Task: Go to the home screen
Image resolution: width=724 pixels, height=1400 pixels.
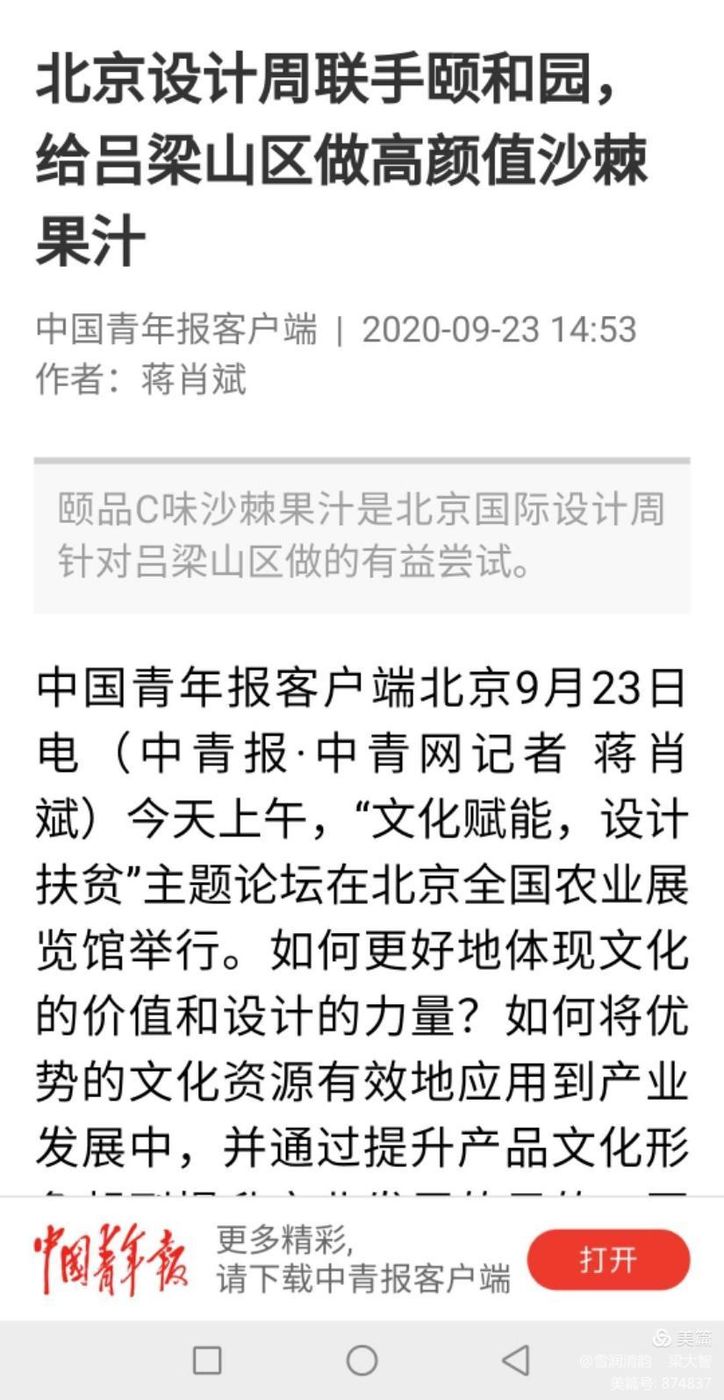Action: click(x=361, y=1360)
